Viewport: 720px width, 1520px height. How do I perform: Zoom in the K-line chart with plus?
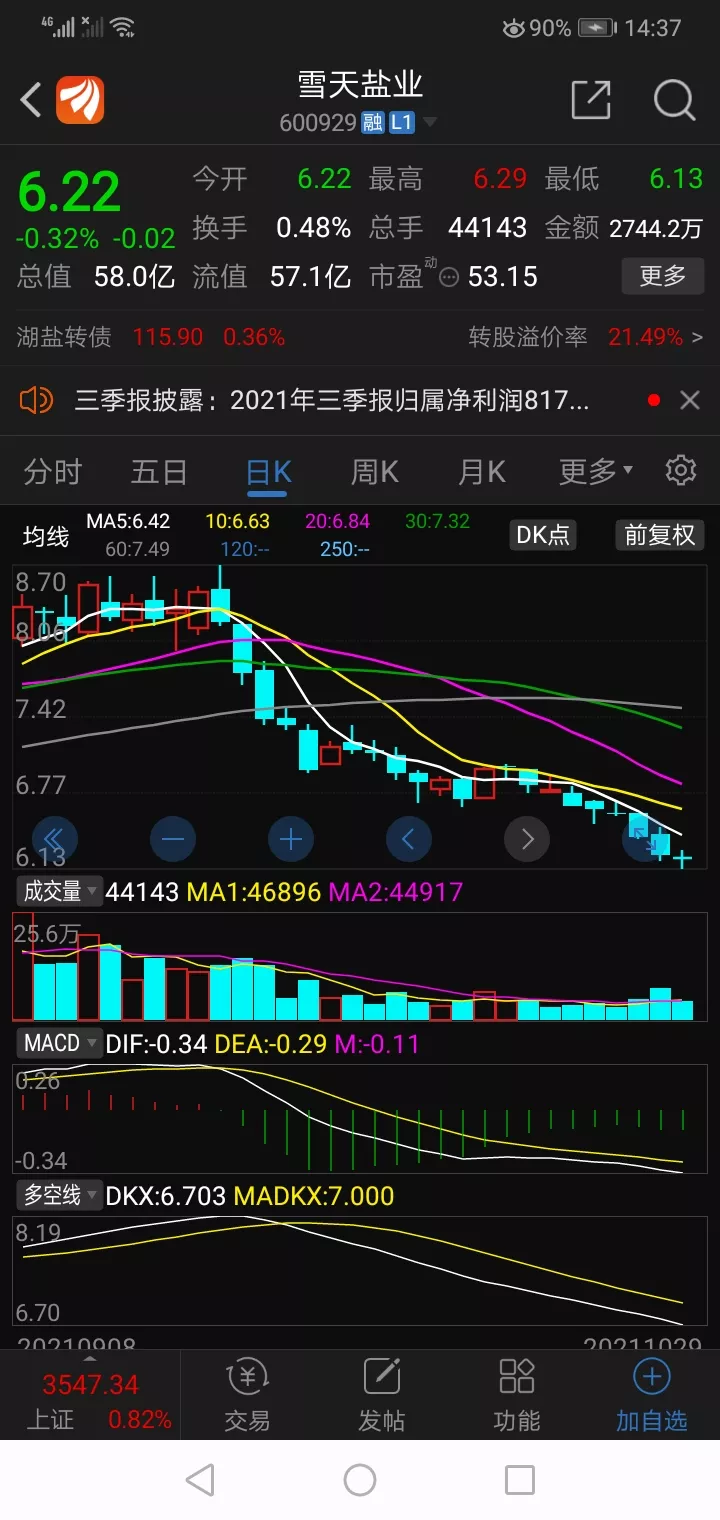291,839
